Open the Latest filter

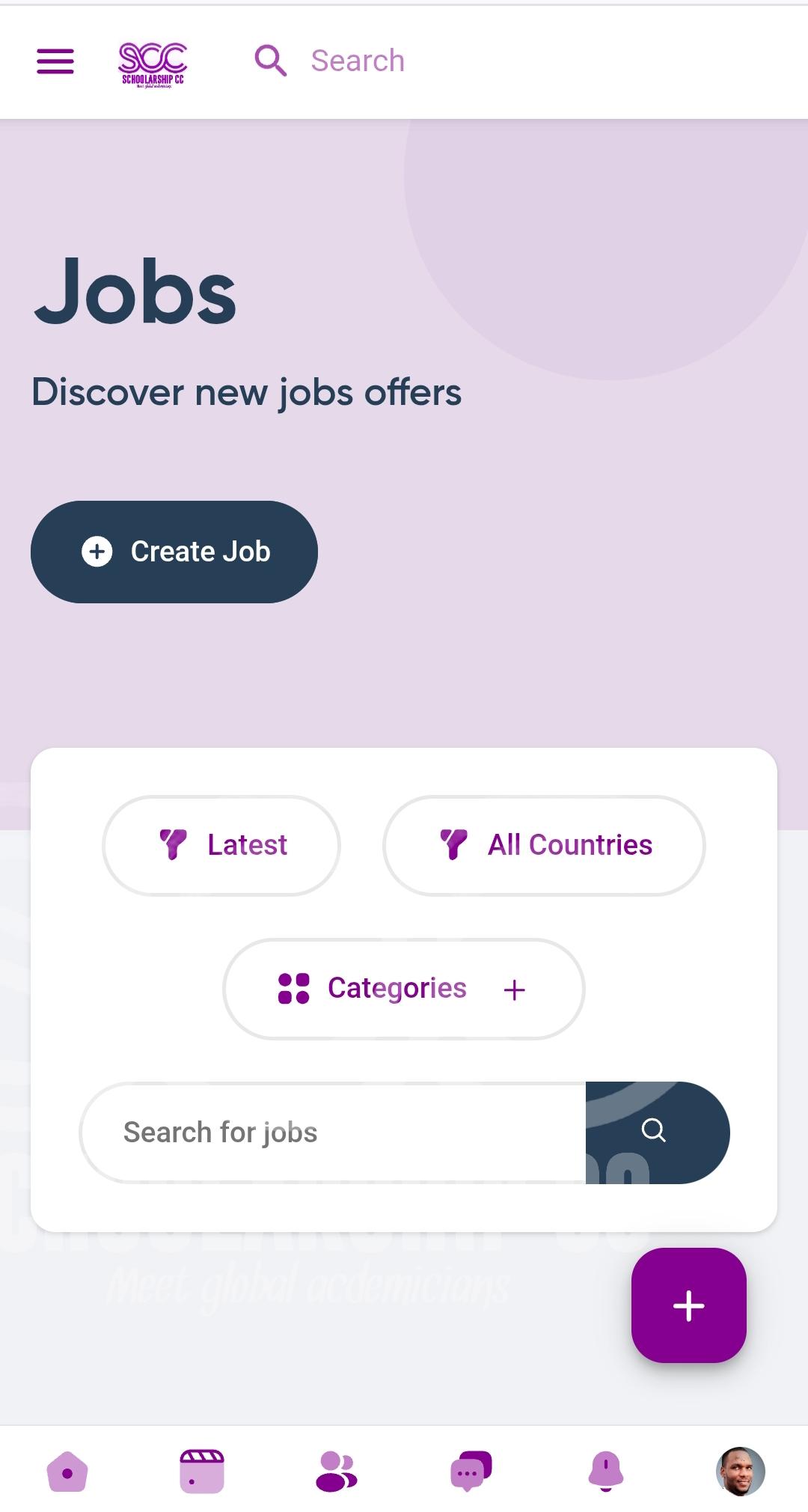point(221,845)
